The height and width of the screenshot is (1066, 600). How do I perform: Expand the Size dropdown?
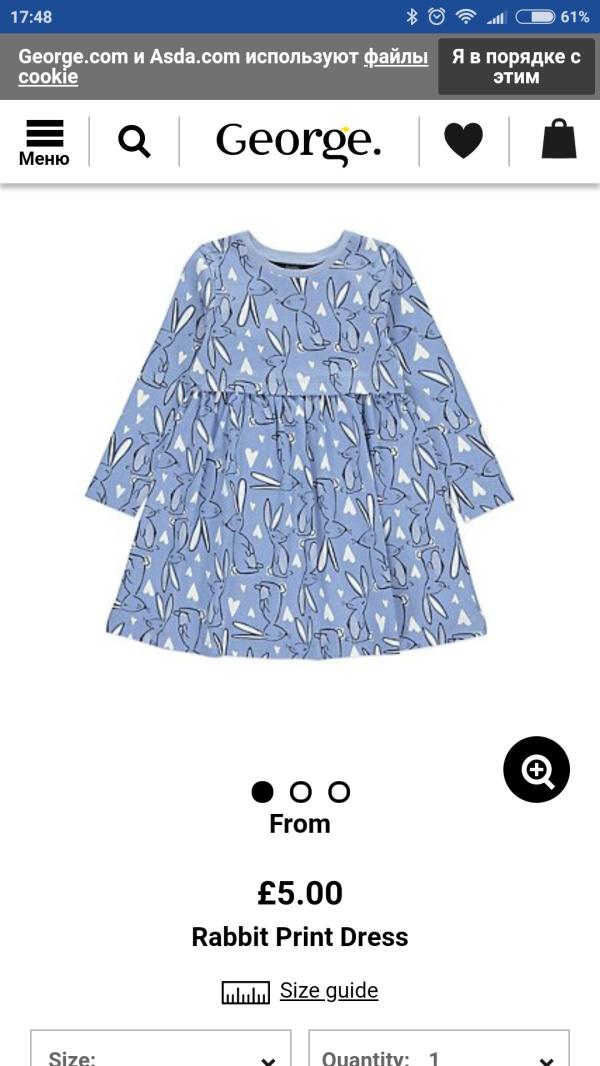161,1054
